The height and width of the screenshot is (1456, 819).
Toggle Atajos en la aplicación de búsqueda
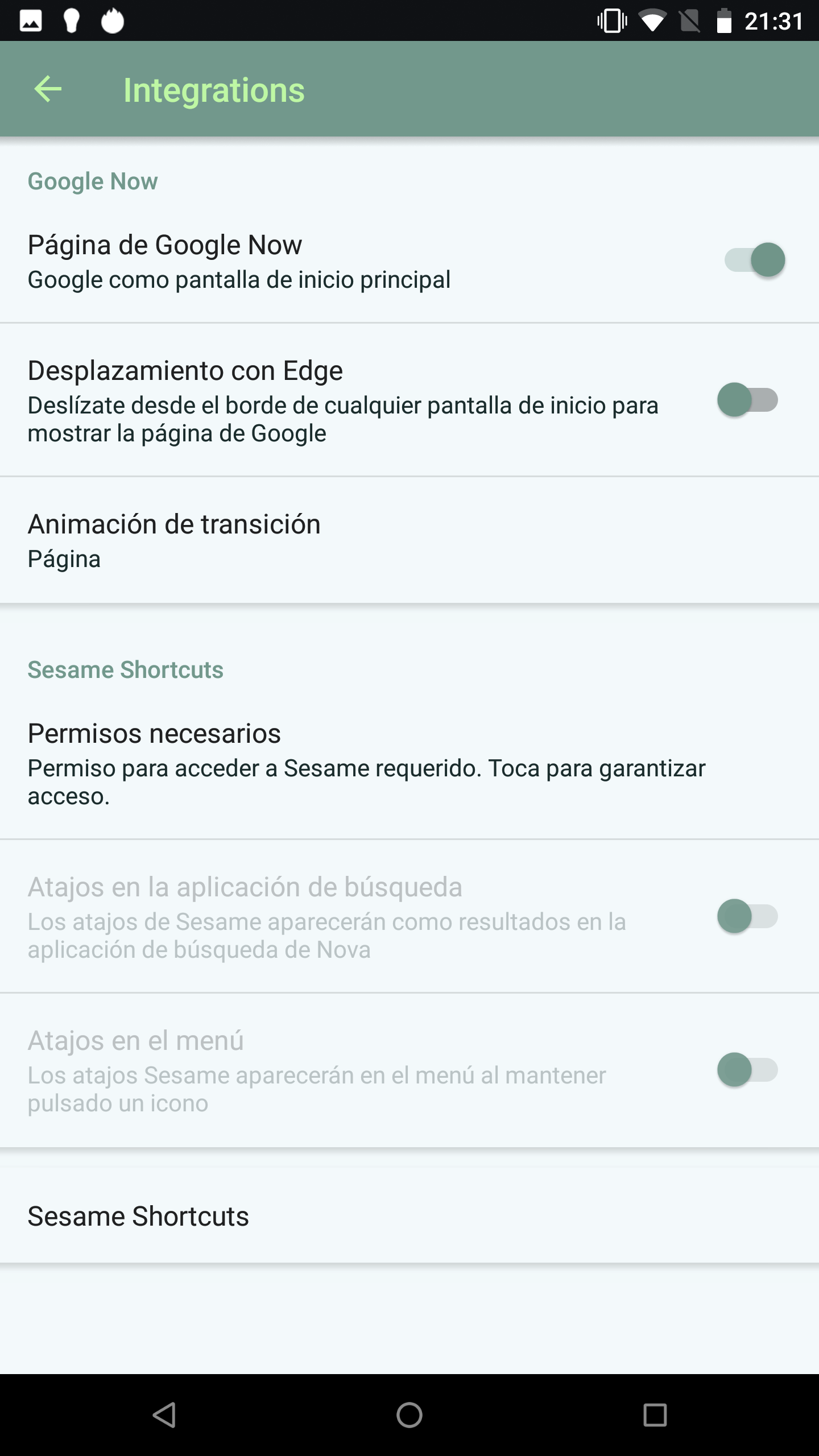[x=747, y=916]
